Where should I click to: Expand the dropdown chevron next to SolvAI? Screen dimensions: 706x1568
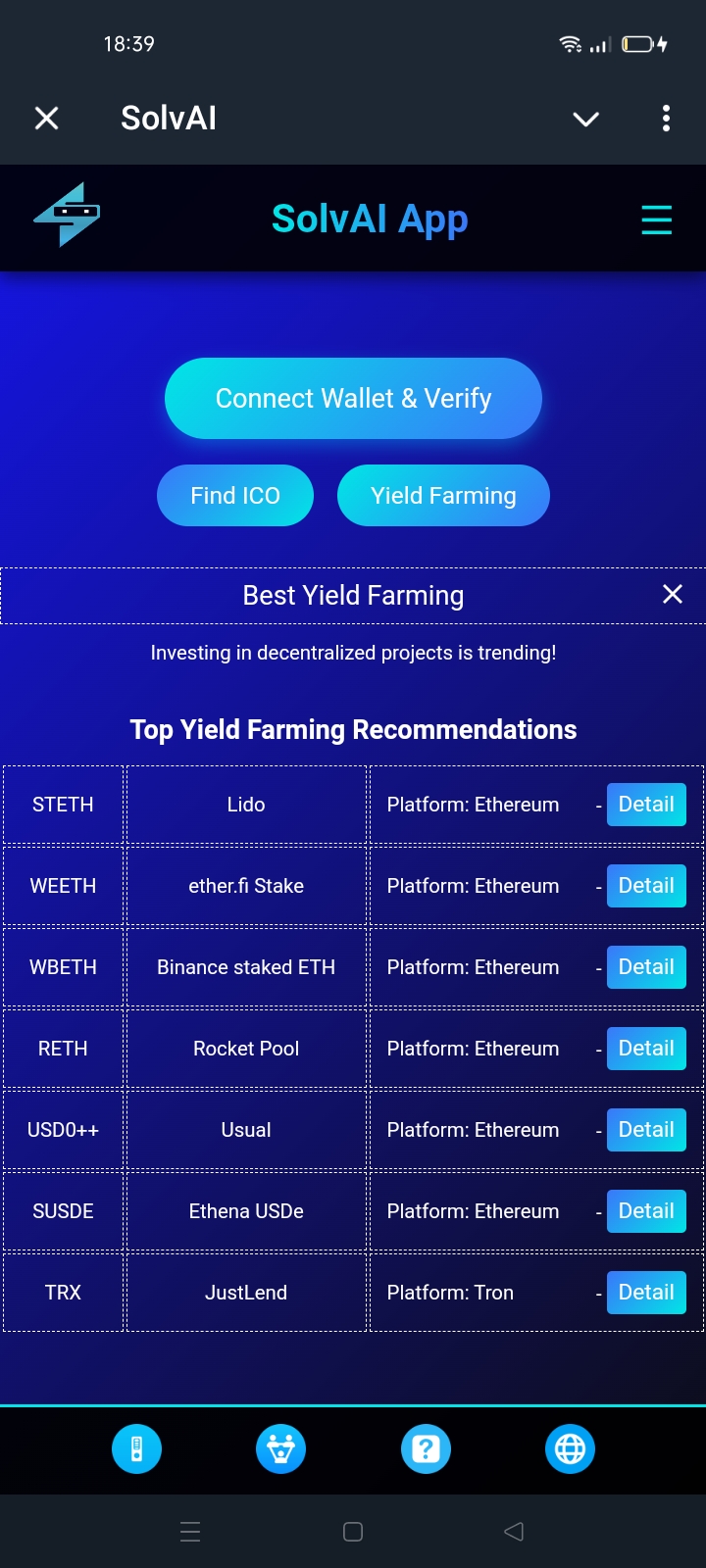click(585, 119)
